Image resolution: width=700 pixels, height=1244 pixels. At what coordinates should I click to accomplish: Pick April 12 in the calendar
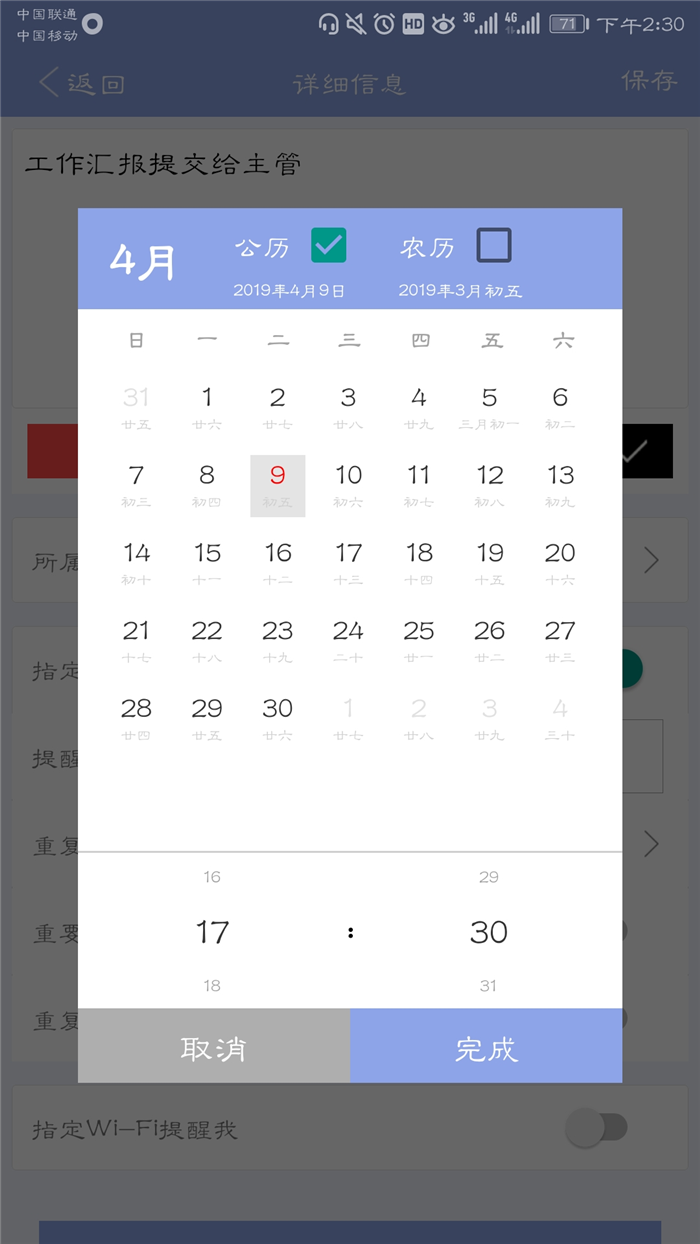click(x=490, y=484)
